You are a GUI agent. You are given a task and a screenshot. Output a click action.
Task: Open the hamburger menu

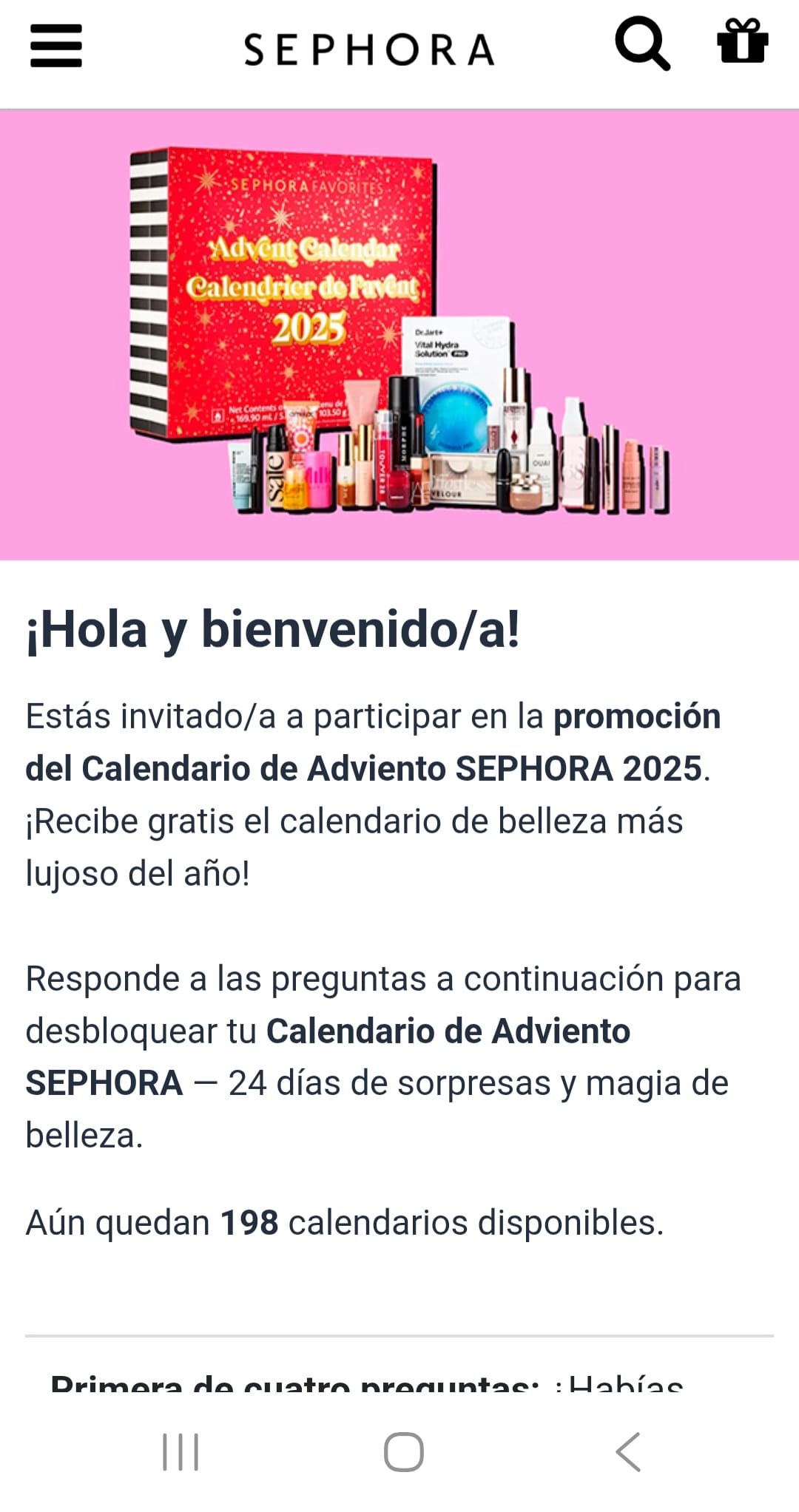click(x=56, y=46)
